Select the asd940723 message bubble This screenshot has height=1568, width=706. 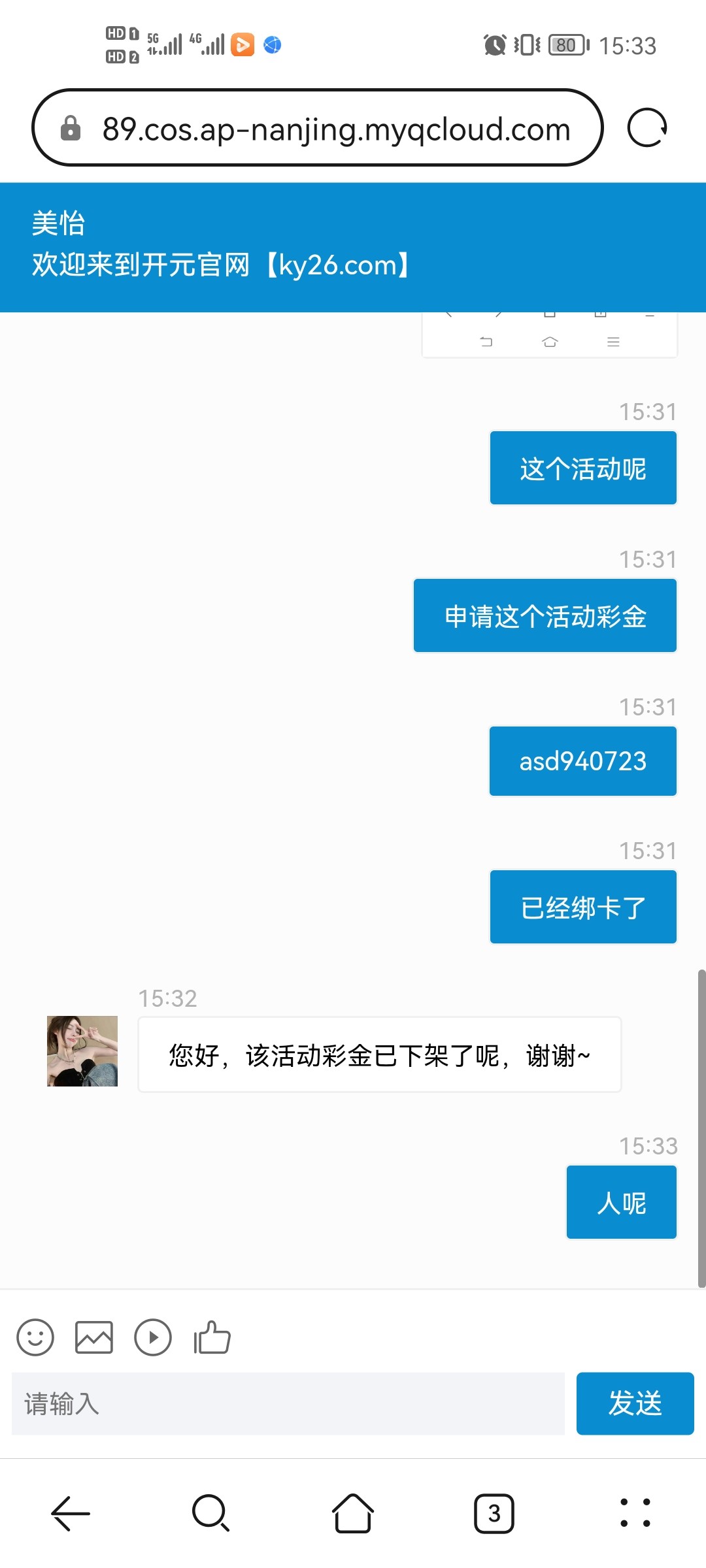click(x=582, y=760)
